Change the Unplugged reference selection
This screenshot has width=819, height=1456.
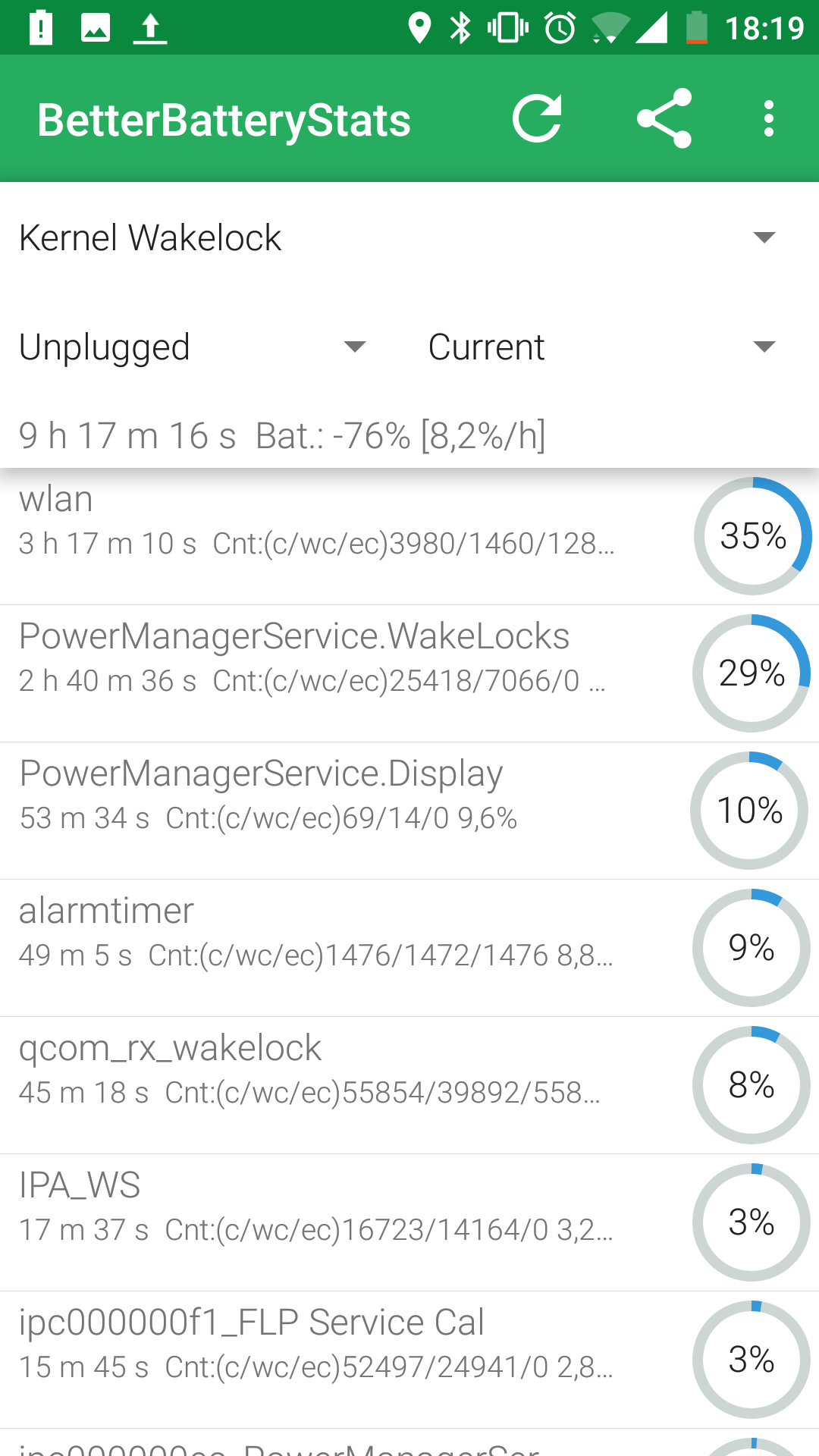[x=193, y=347]
